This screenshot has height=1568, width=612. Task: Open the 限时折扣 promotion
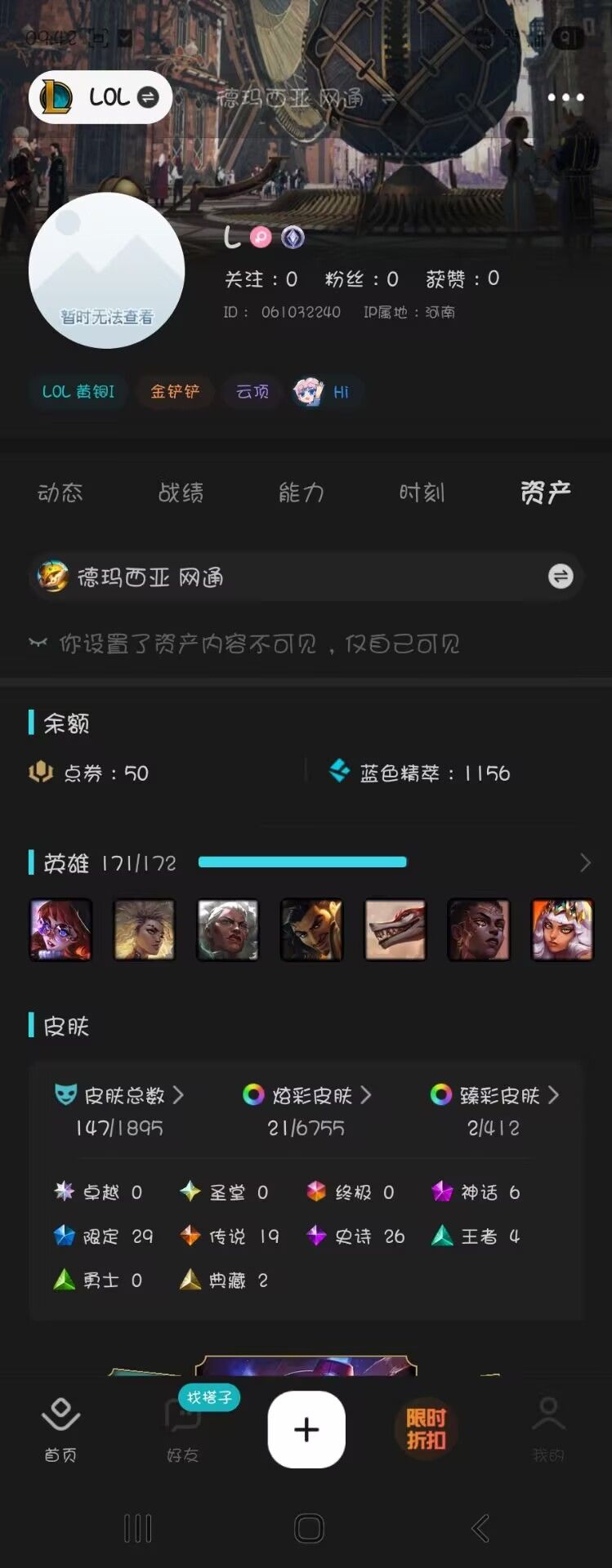pyautogui.click(x=426, y=1429)
